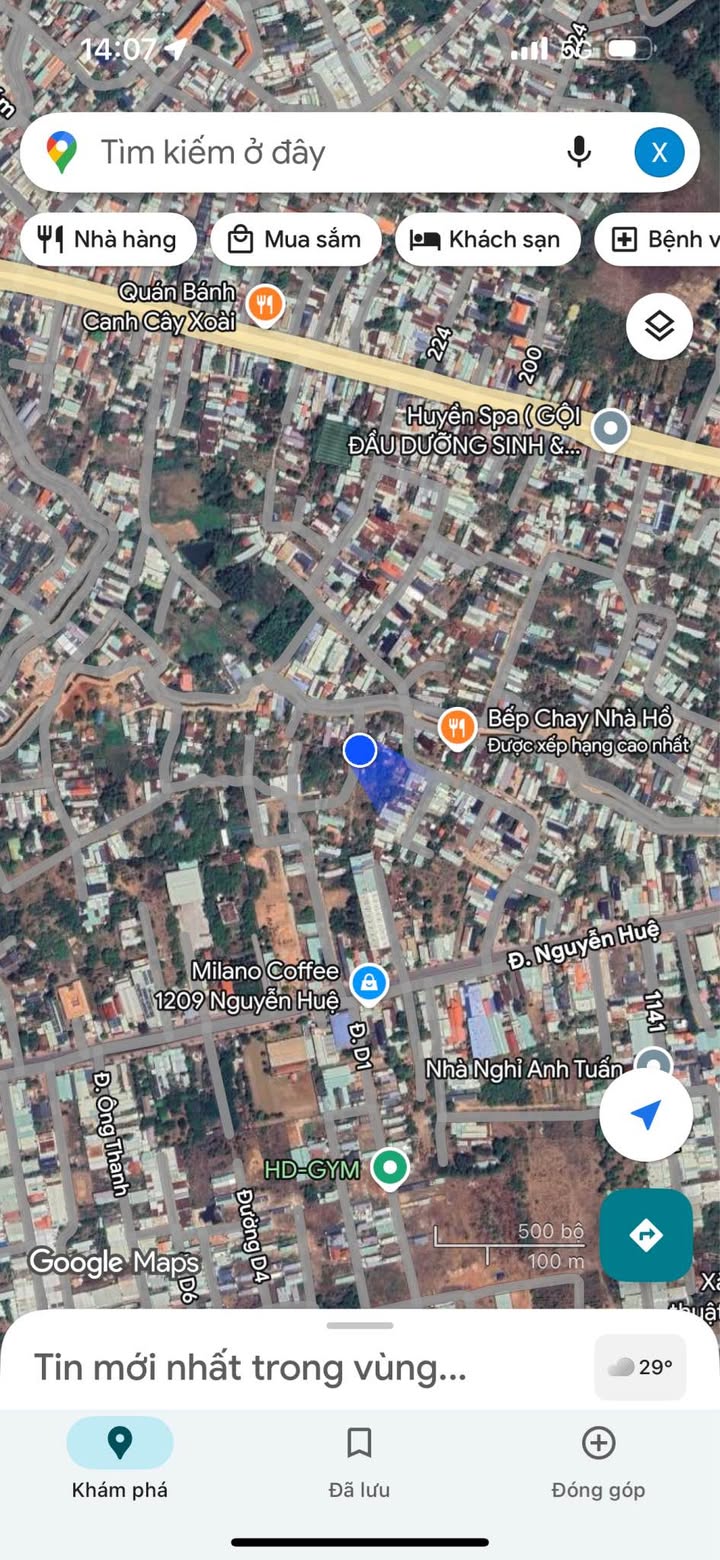Select the Bếp Chay Nhà Hồ restaurant pin
This screenshot has height=1560, width=720.
(x=457, y=728)
